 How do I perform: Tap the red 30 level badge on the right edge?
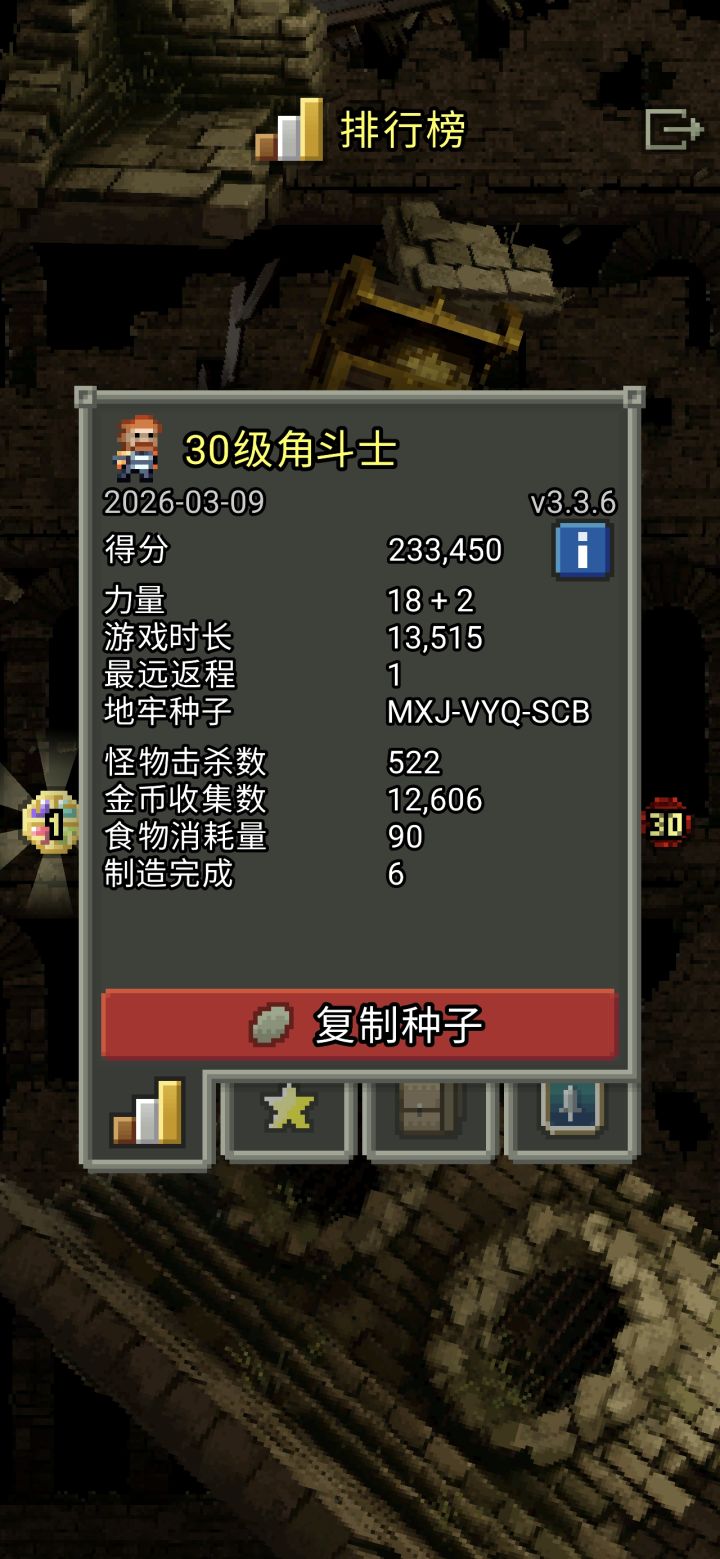pyautogui.click(x=665, y=825)
